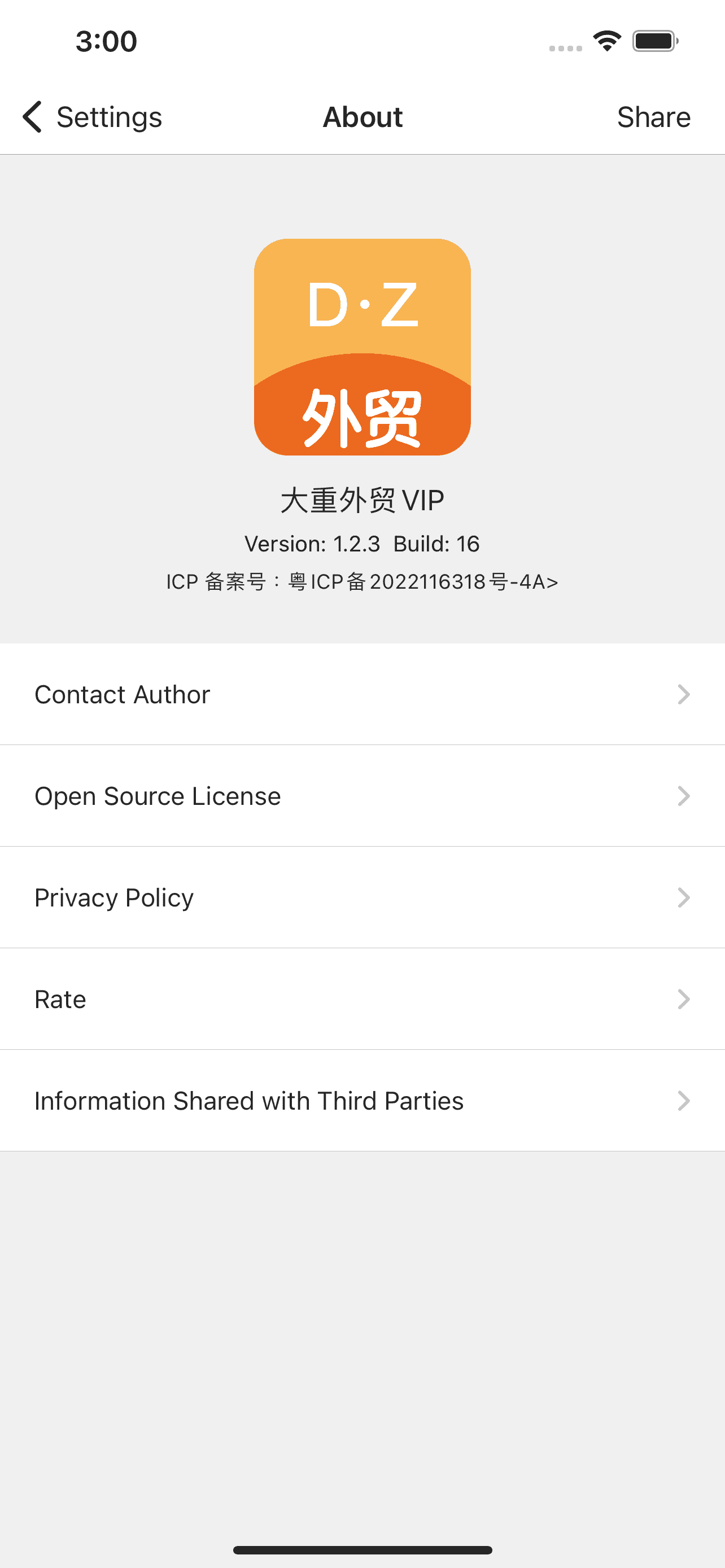
Task: Open Information Shared with Third Parties
Action: coord(362,1101)
